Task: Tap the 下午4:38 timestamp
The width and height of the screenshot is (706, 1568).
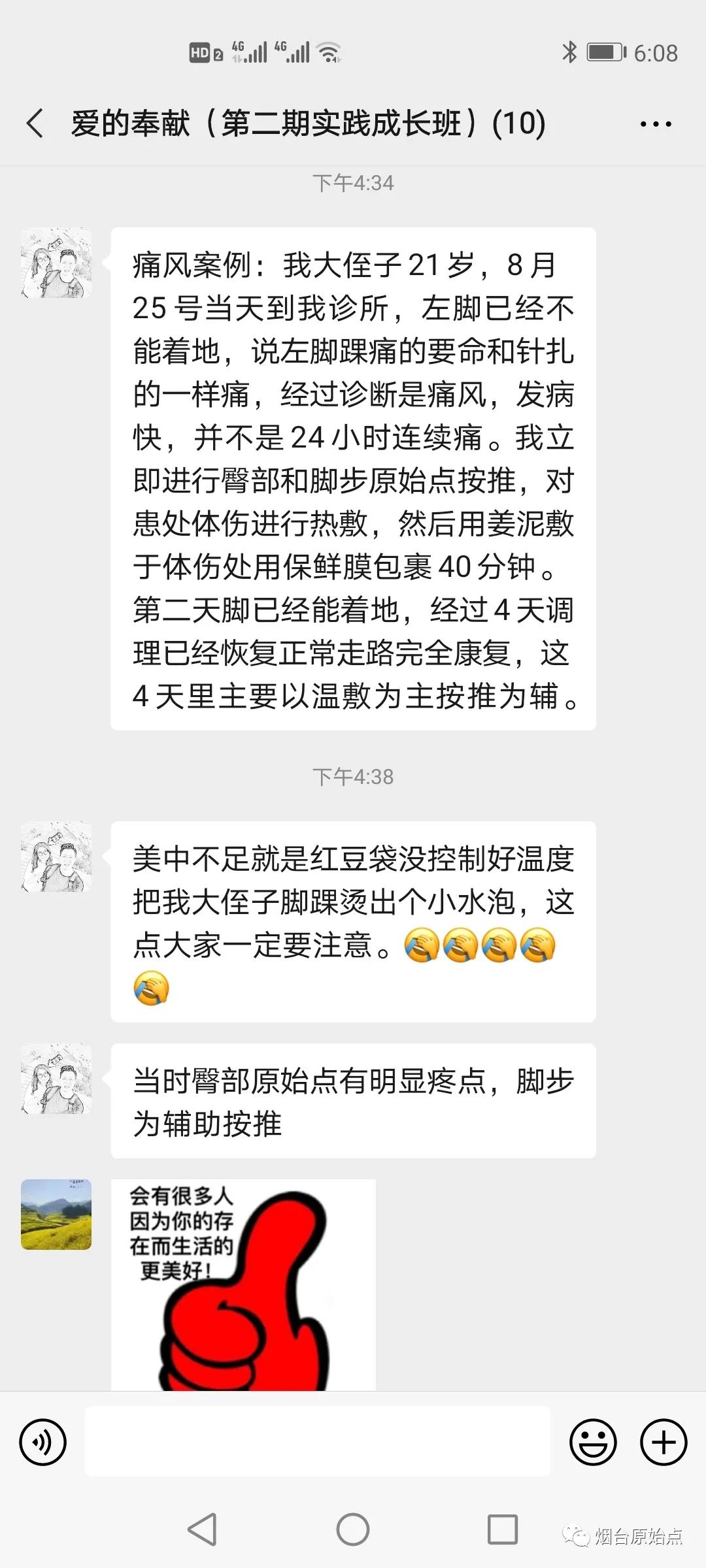Action: pyautogui.click(x=353, y=777)
